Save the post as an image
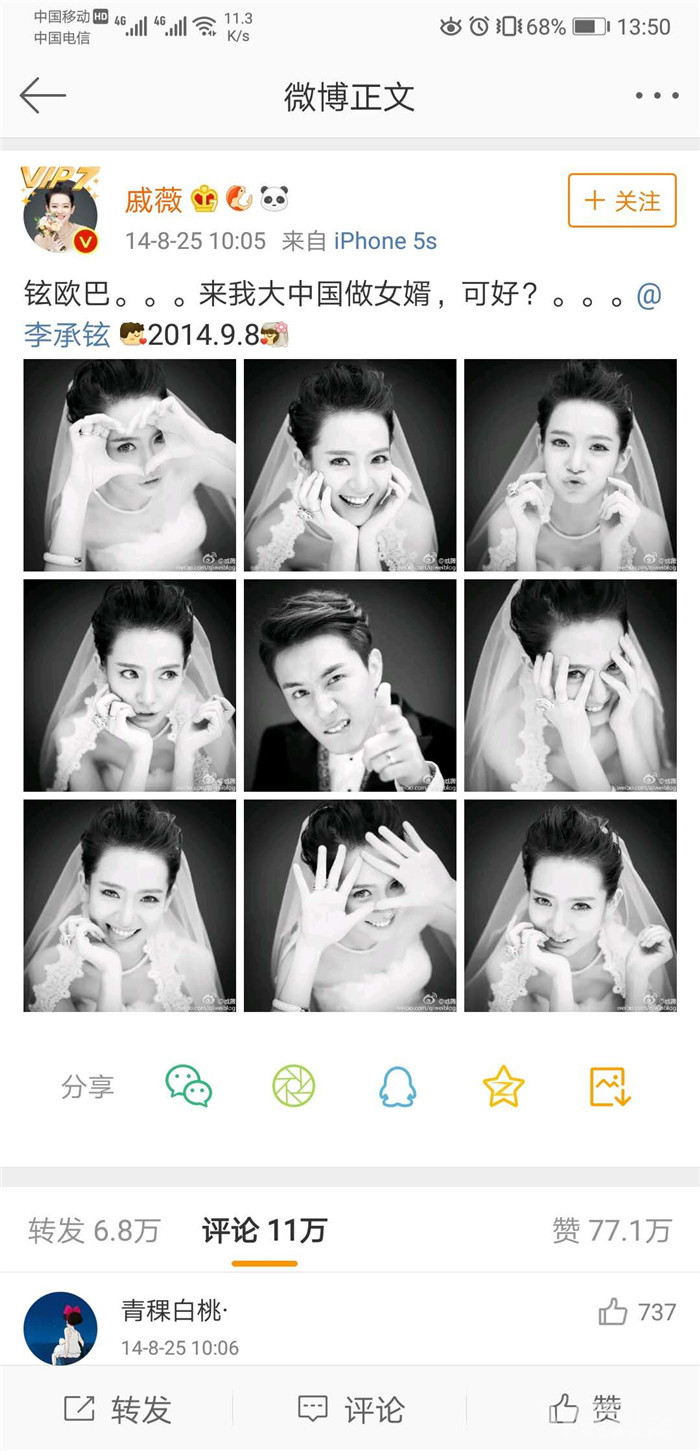700x1451 pixels. coord(609,1086)
